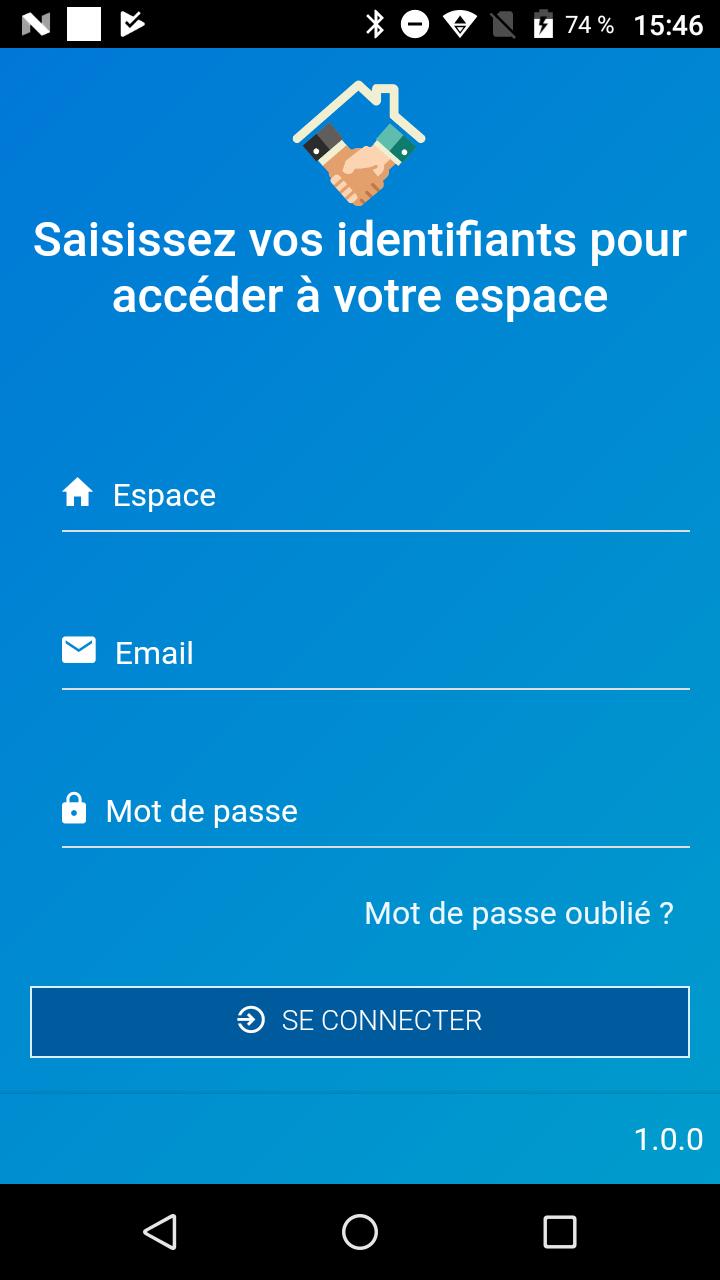Click the envelope icon next to Email
The image size is (720, 1280).
point(78,650)
